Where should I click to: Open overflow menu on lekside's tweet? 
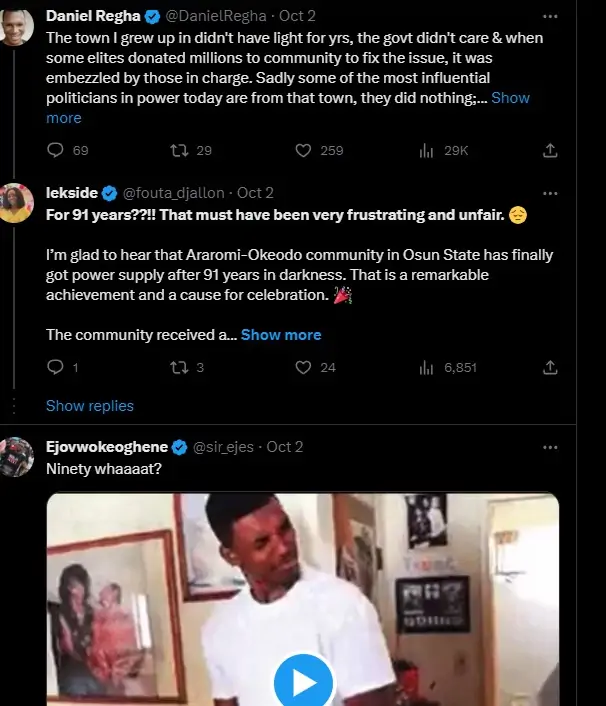pos(550,192)
